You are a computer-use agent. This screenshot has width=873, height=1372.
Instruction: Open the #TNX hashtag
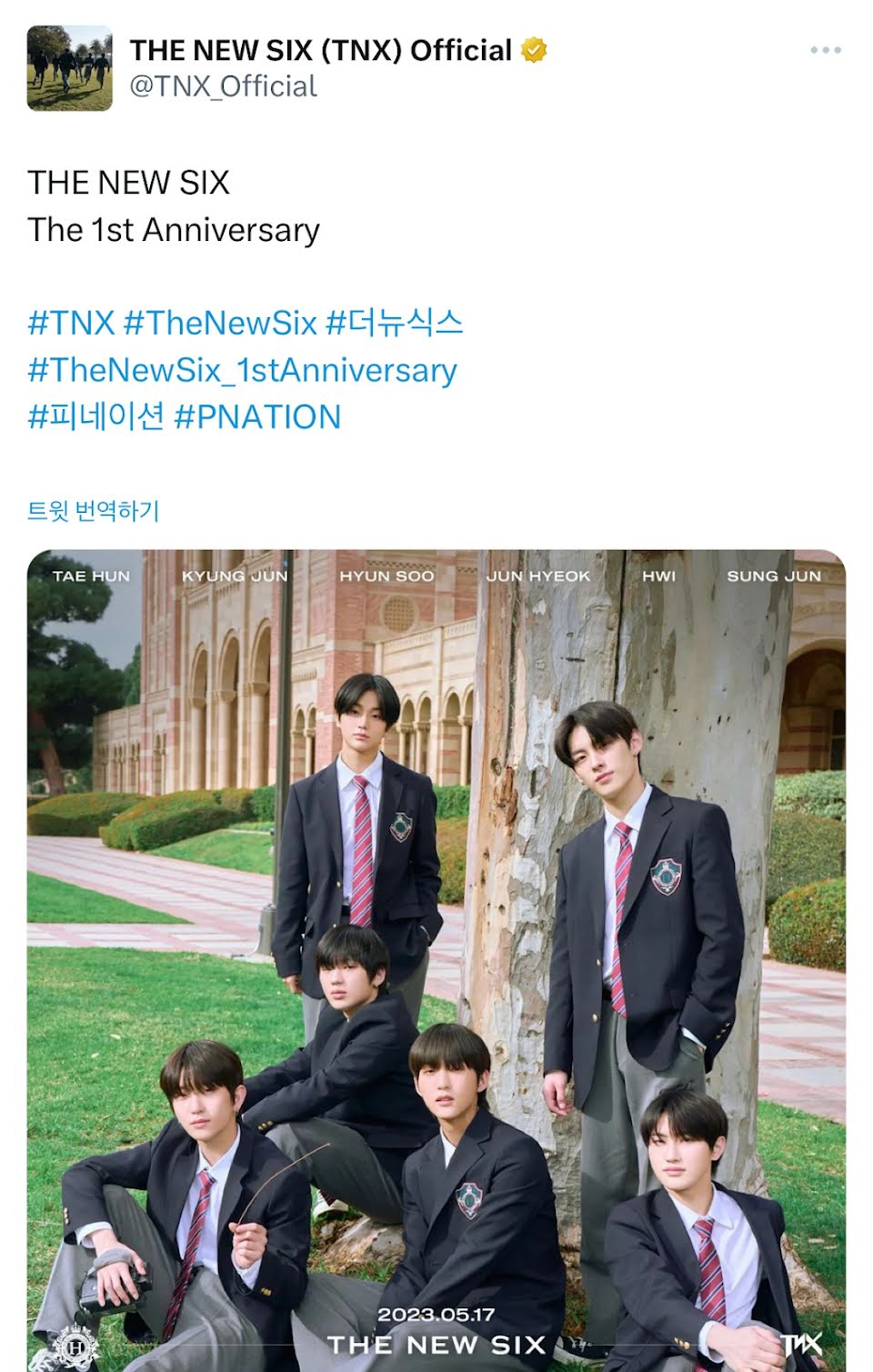pos(71,323)
